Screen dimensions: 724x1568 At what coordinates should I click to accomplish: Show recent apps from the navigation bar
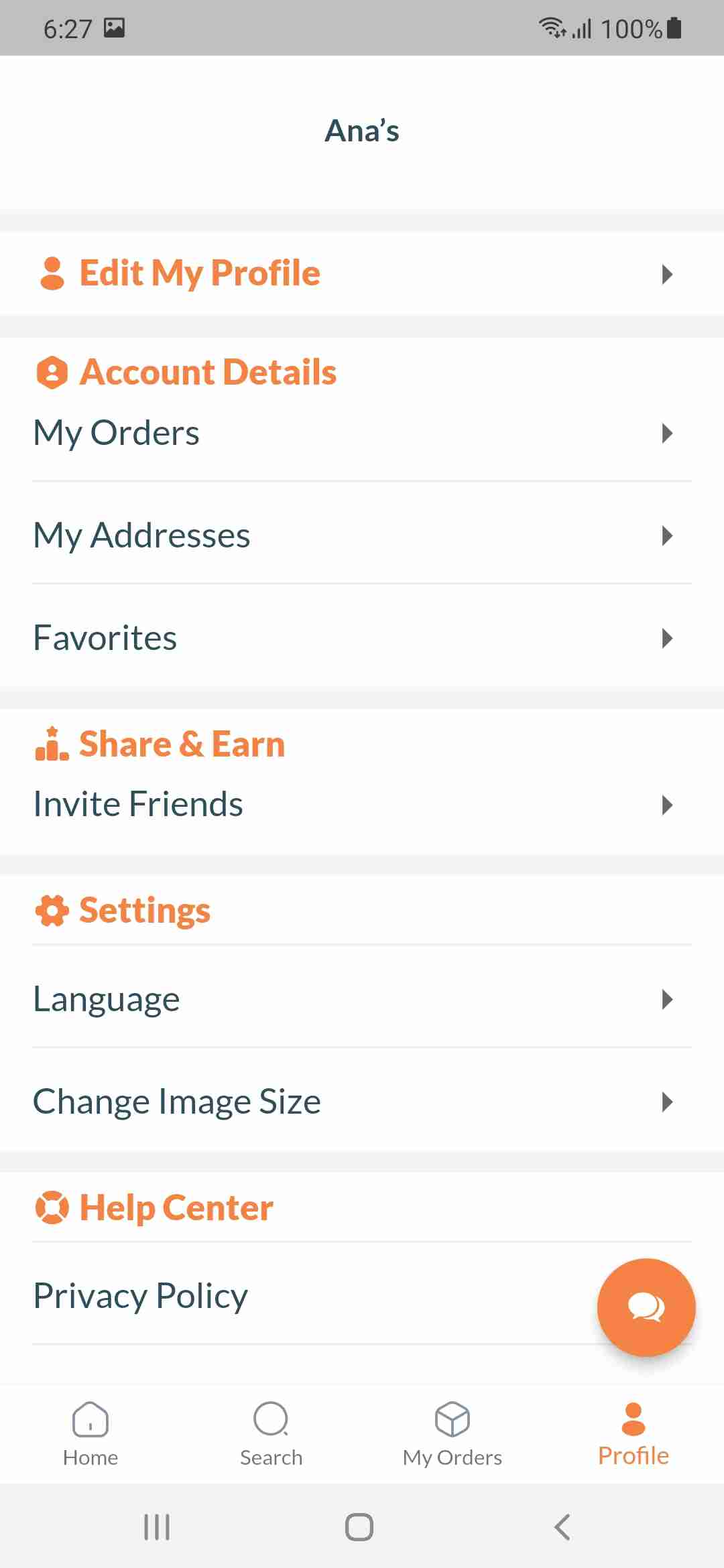tap(157, 1527)
